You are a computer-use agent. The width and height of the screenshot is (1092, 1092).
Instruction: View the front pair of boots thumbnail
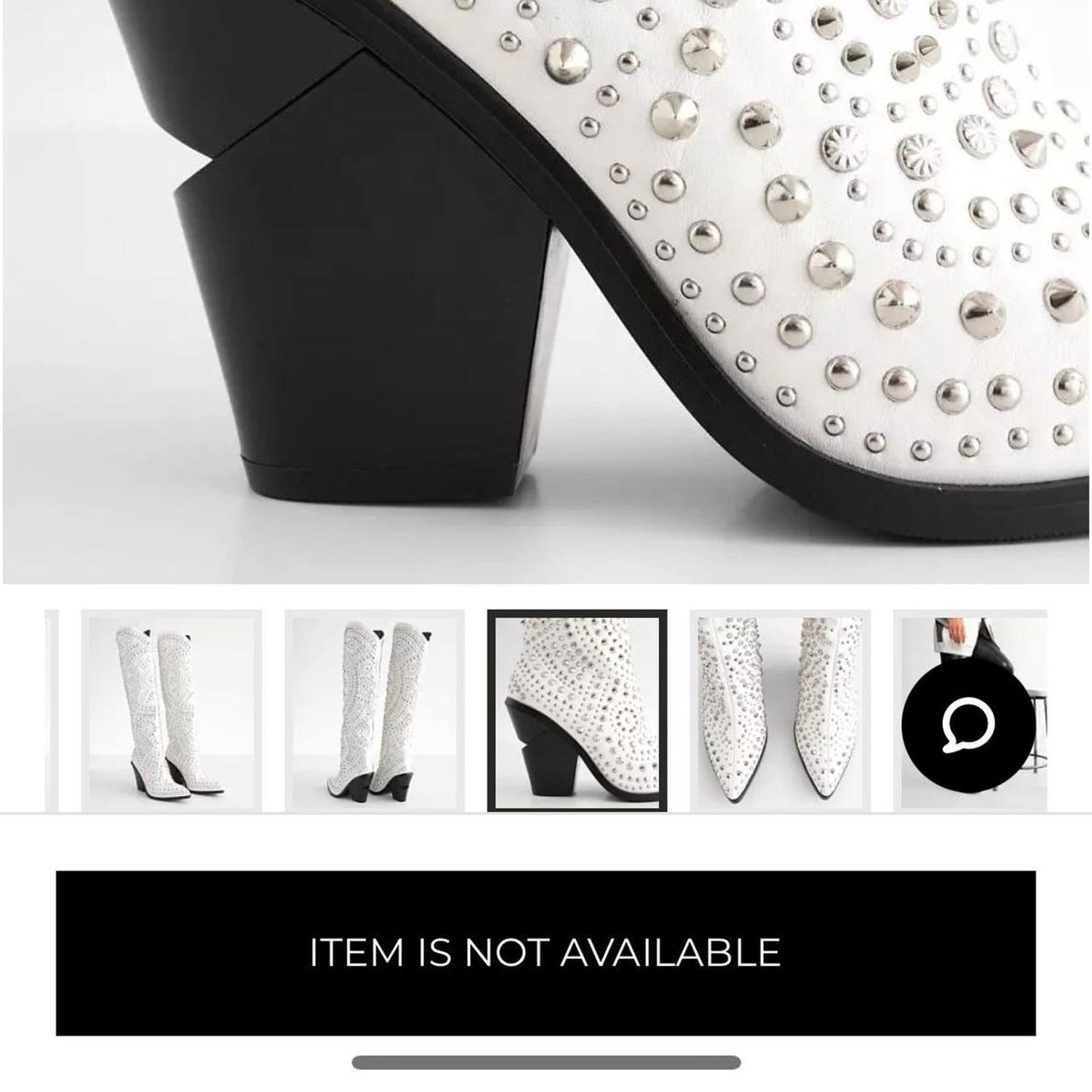pos(172,710)
